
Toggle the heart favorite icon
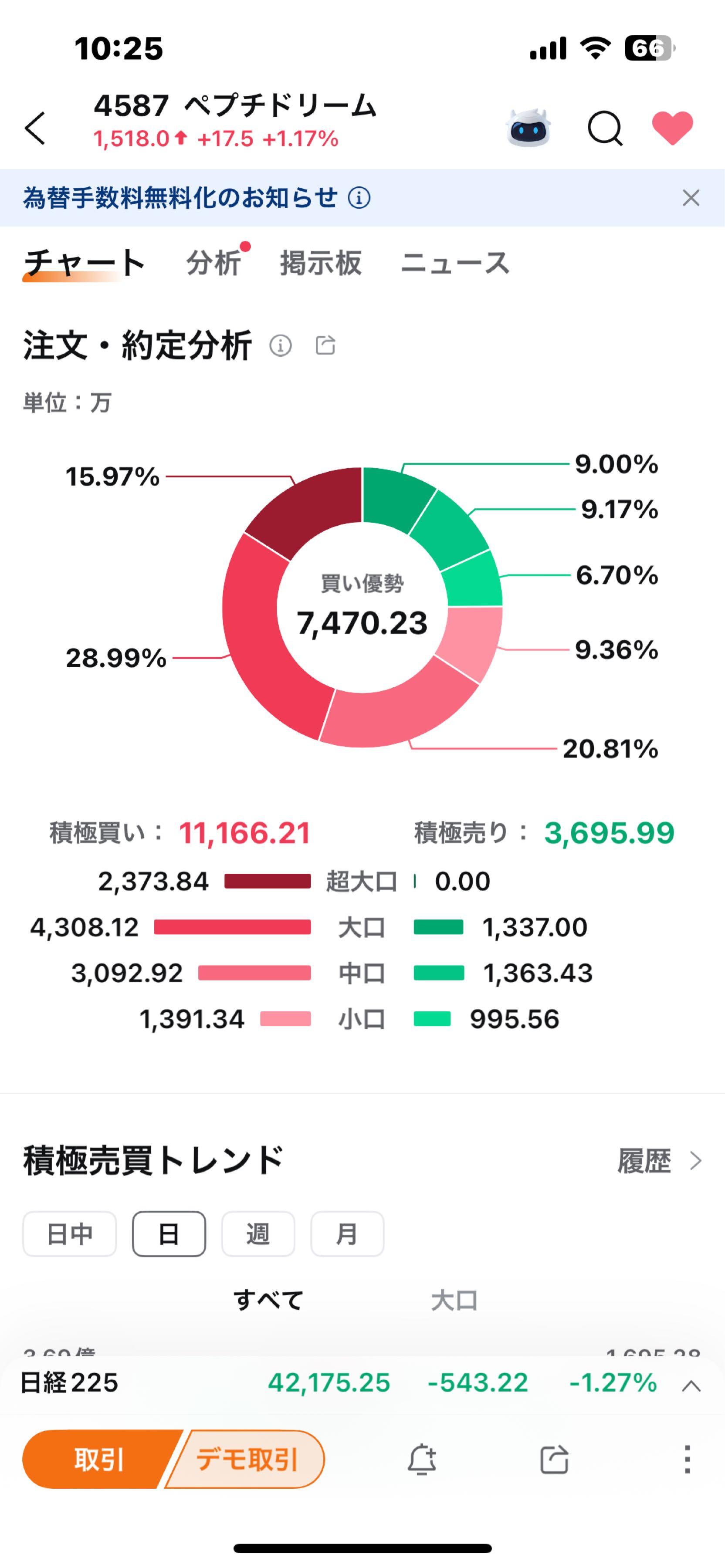672,128
